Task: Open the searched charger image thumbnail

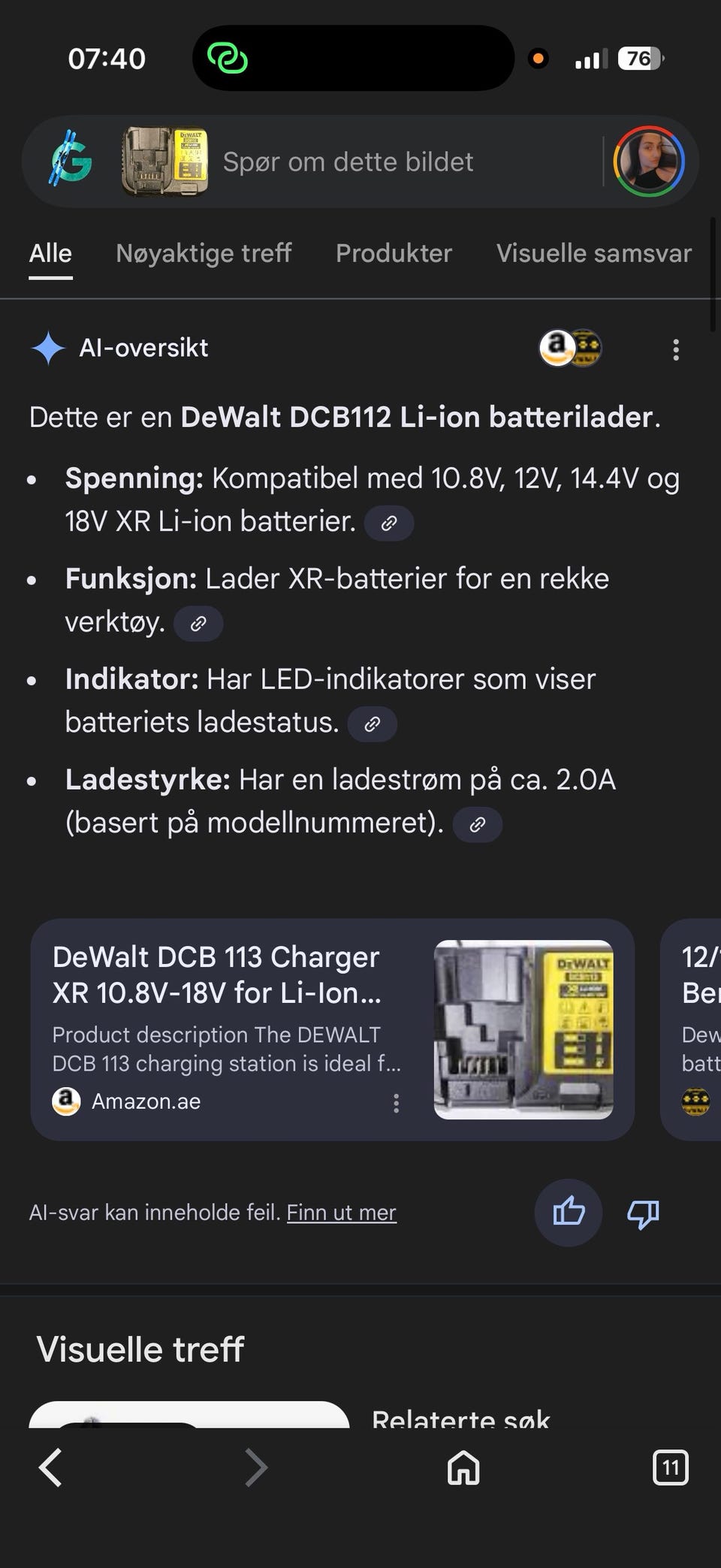Action: point(164,162)
